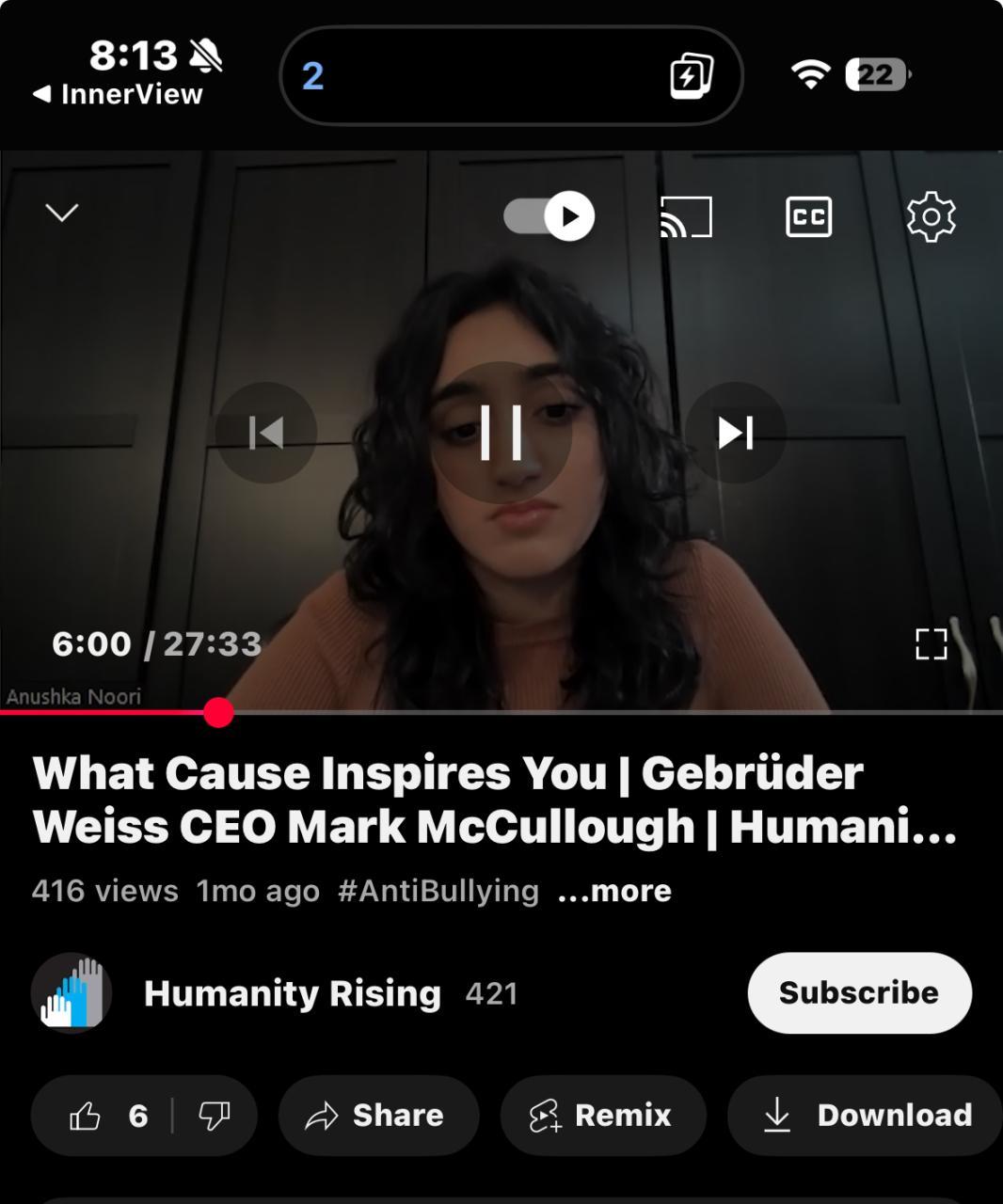Skip to the next video
The image size is (1003, 1204).
(735, 433)
